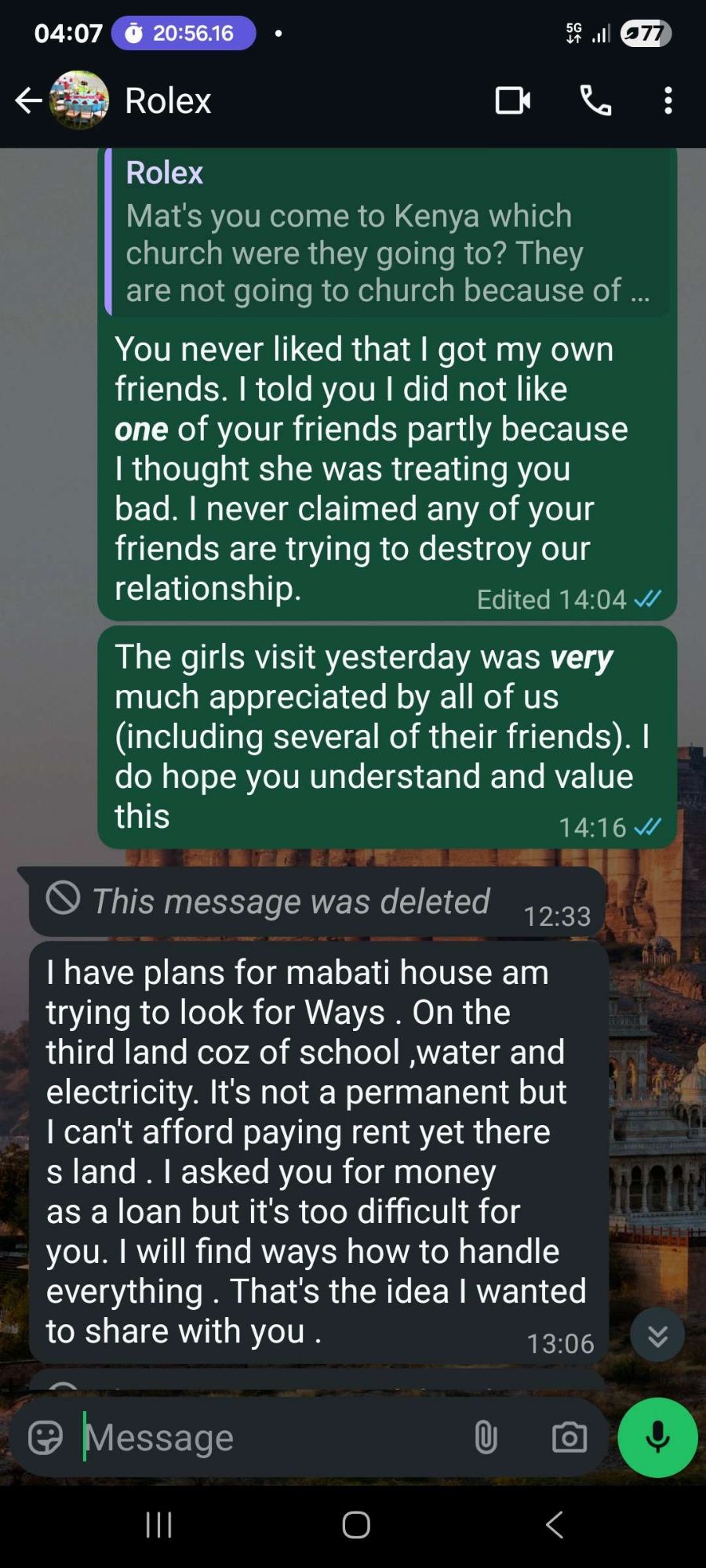Start a video call with Rolex
The image size is (706, 1568).
coord(512,100)
